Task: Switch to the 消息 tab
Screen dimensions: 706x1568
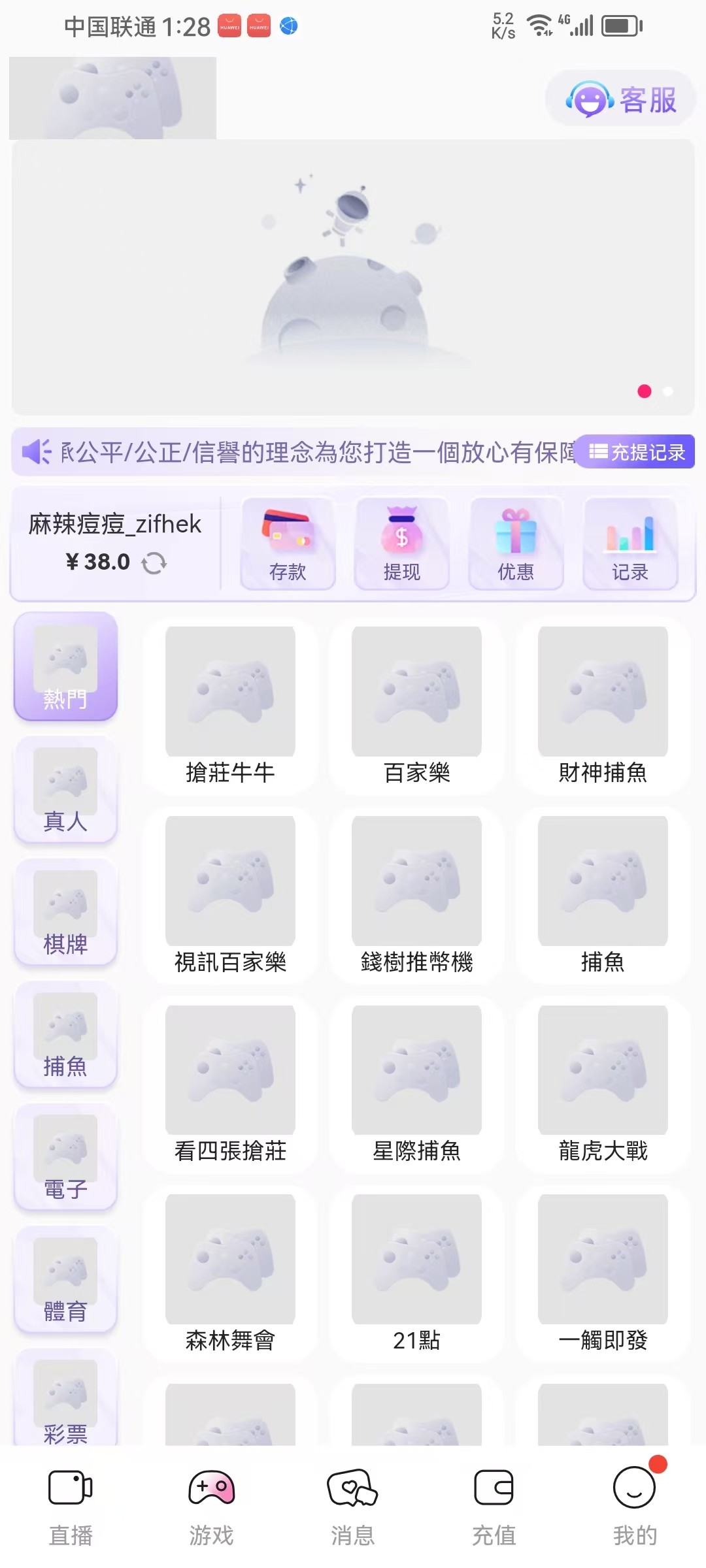Action: pos(353,1507)
